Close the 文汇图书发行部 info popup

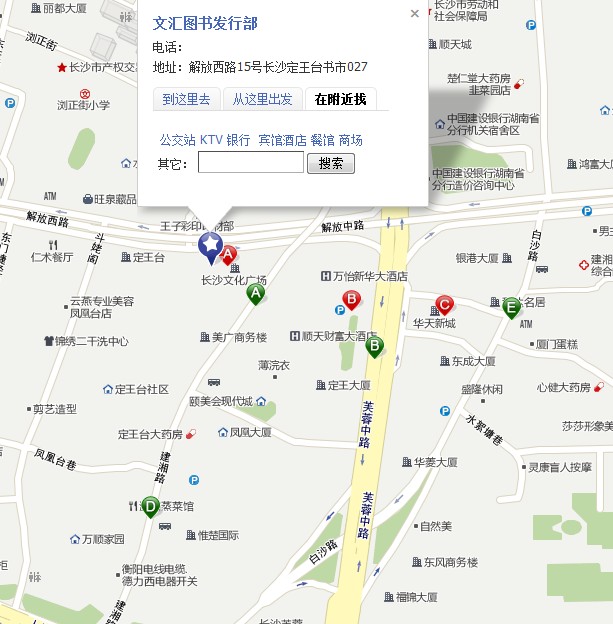click(x=415, y=14)
